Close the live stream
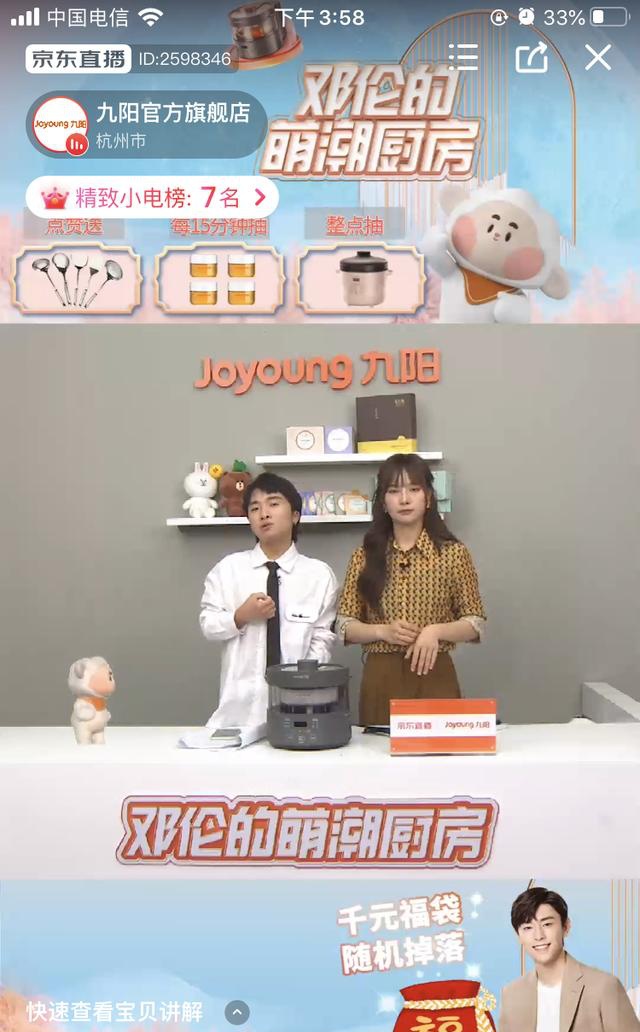The image size is (640, 1032). tap(598, 58)
